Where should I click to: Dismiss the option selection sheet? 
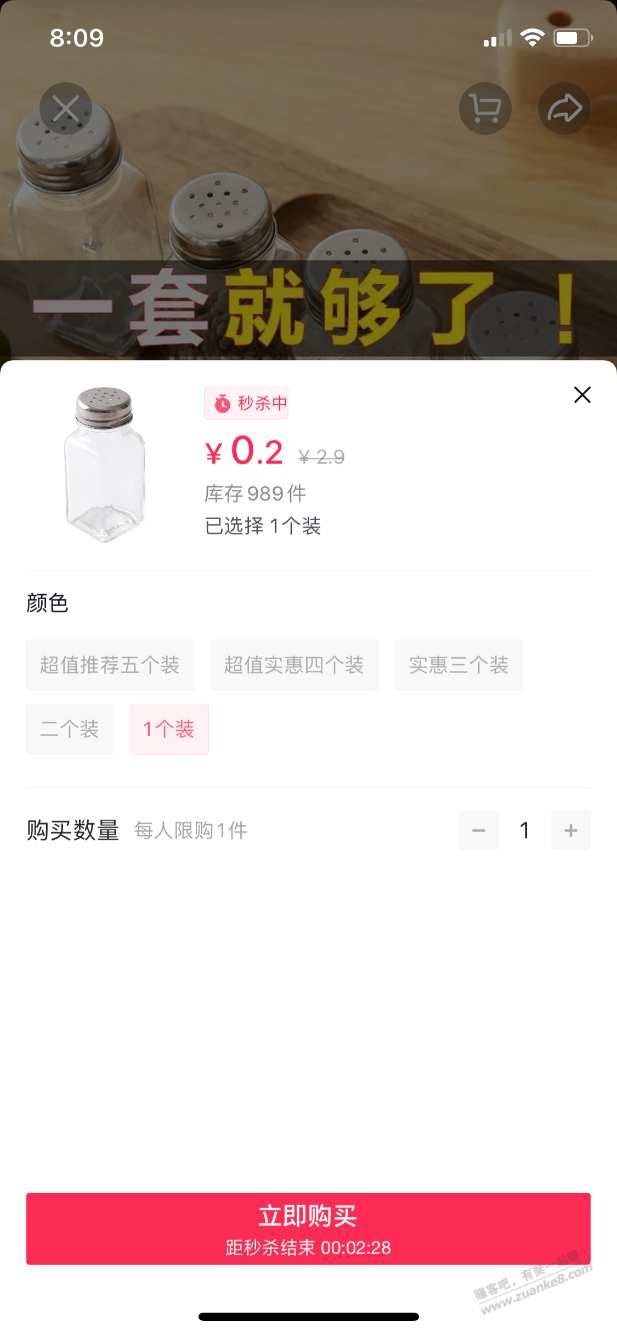(x=582, y=395)
